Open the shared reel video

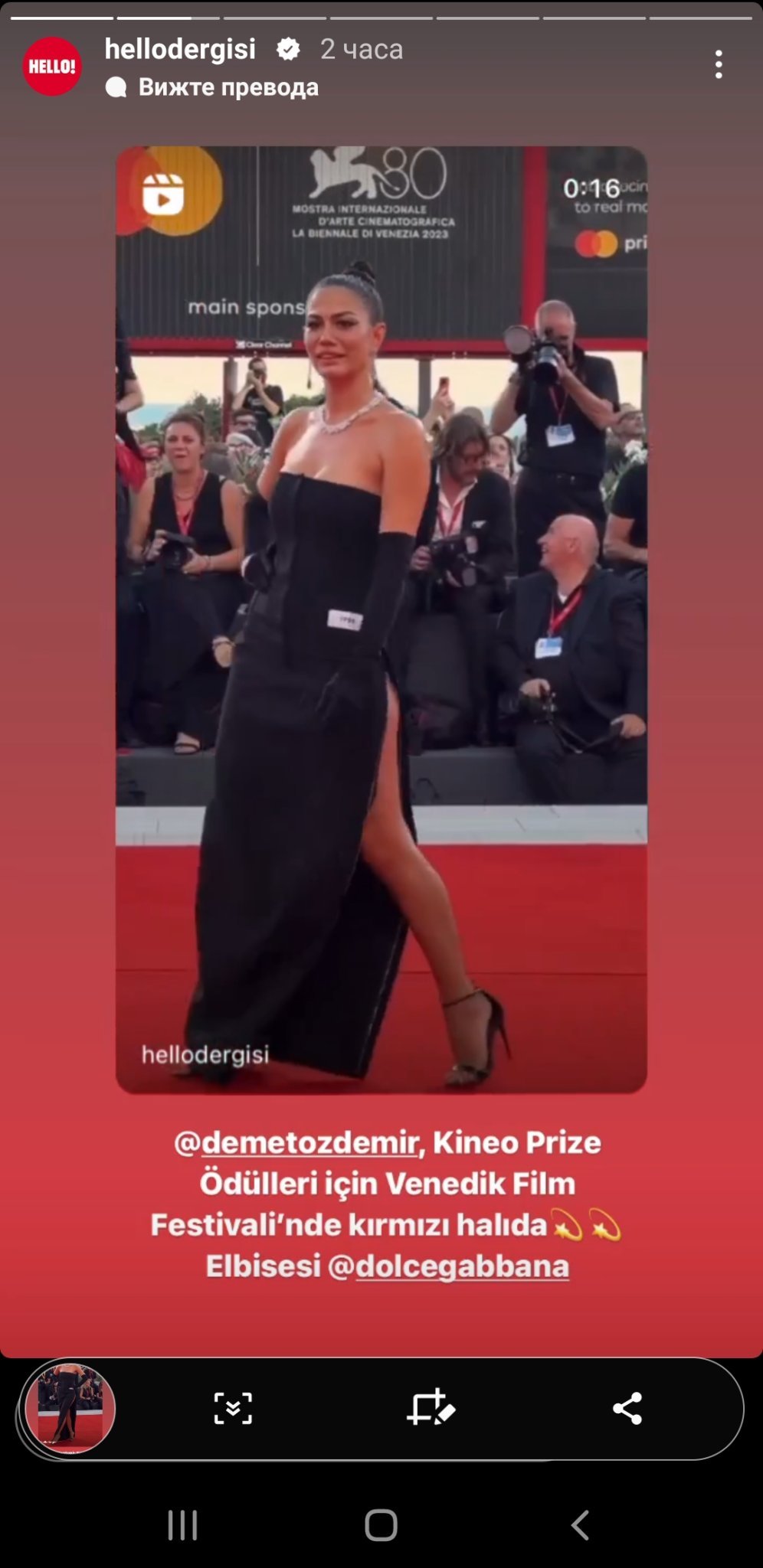(x=381, y=619)
